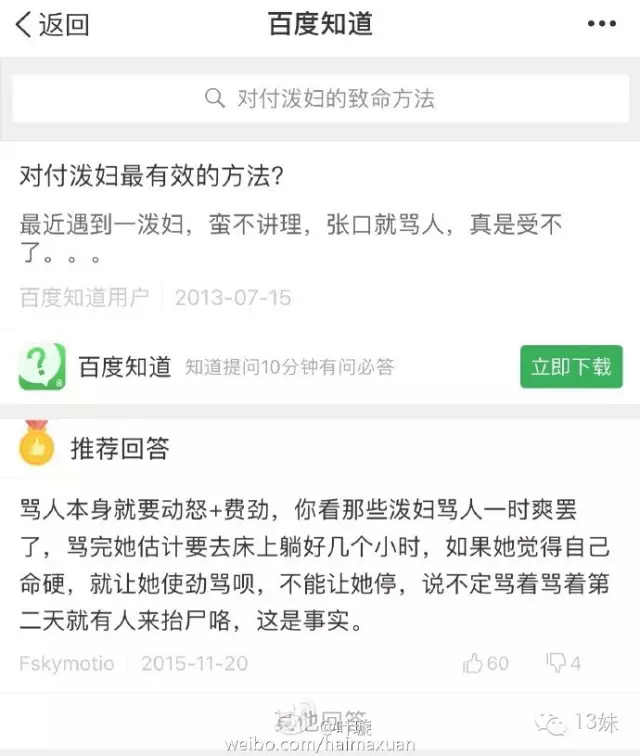Open Fskymotio's user profile
The image size is (640, 756).
[x=67, y=663]
